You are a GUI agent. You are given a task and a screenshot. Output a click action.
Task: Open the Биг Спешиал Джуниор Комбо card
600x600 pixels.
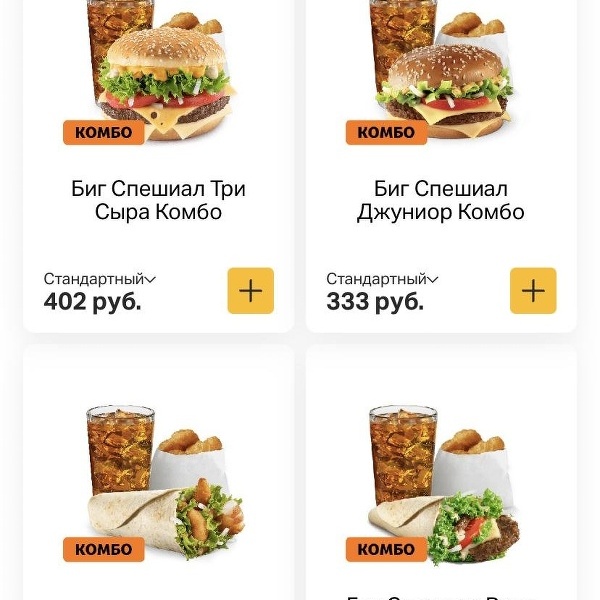[441, 200]
